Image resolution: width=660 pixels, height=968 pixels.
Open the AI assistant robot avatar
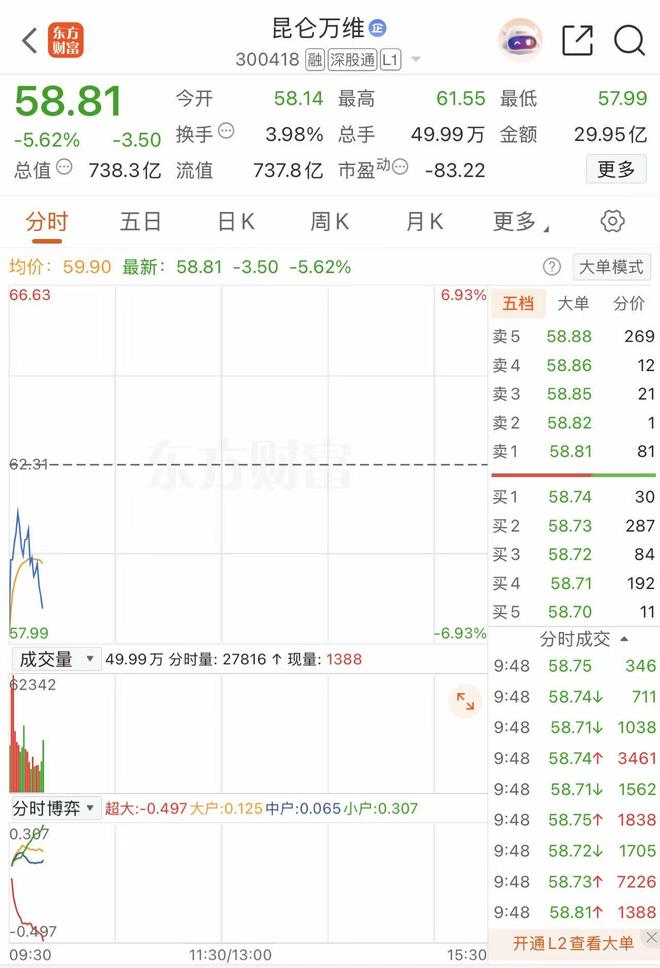(520, 41)
